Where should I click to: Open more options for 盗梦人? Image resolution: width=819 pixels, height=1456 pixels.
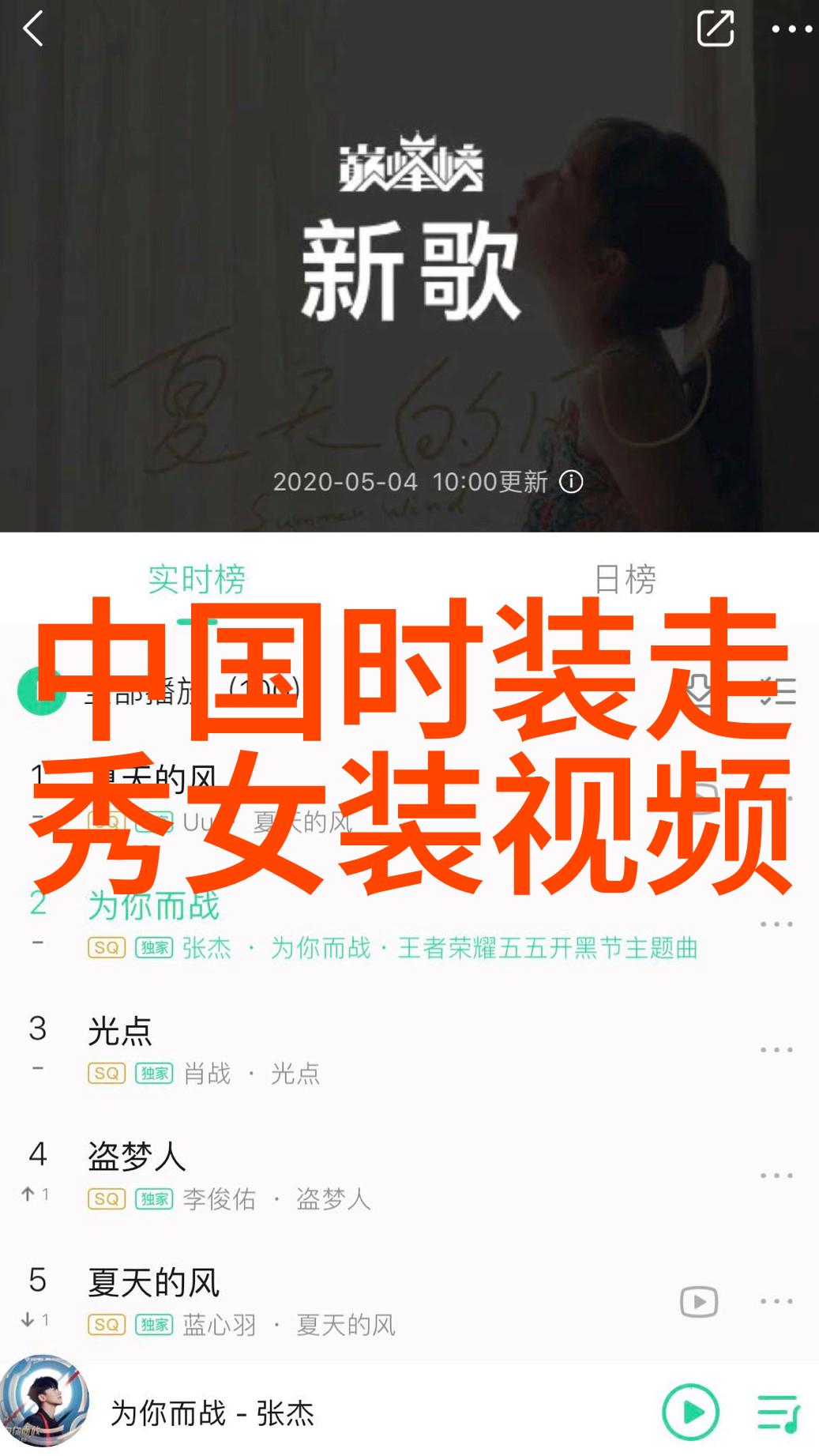(776, 1176)
